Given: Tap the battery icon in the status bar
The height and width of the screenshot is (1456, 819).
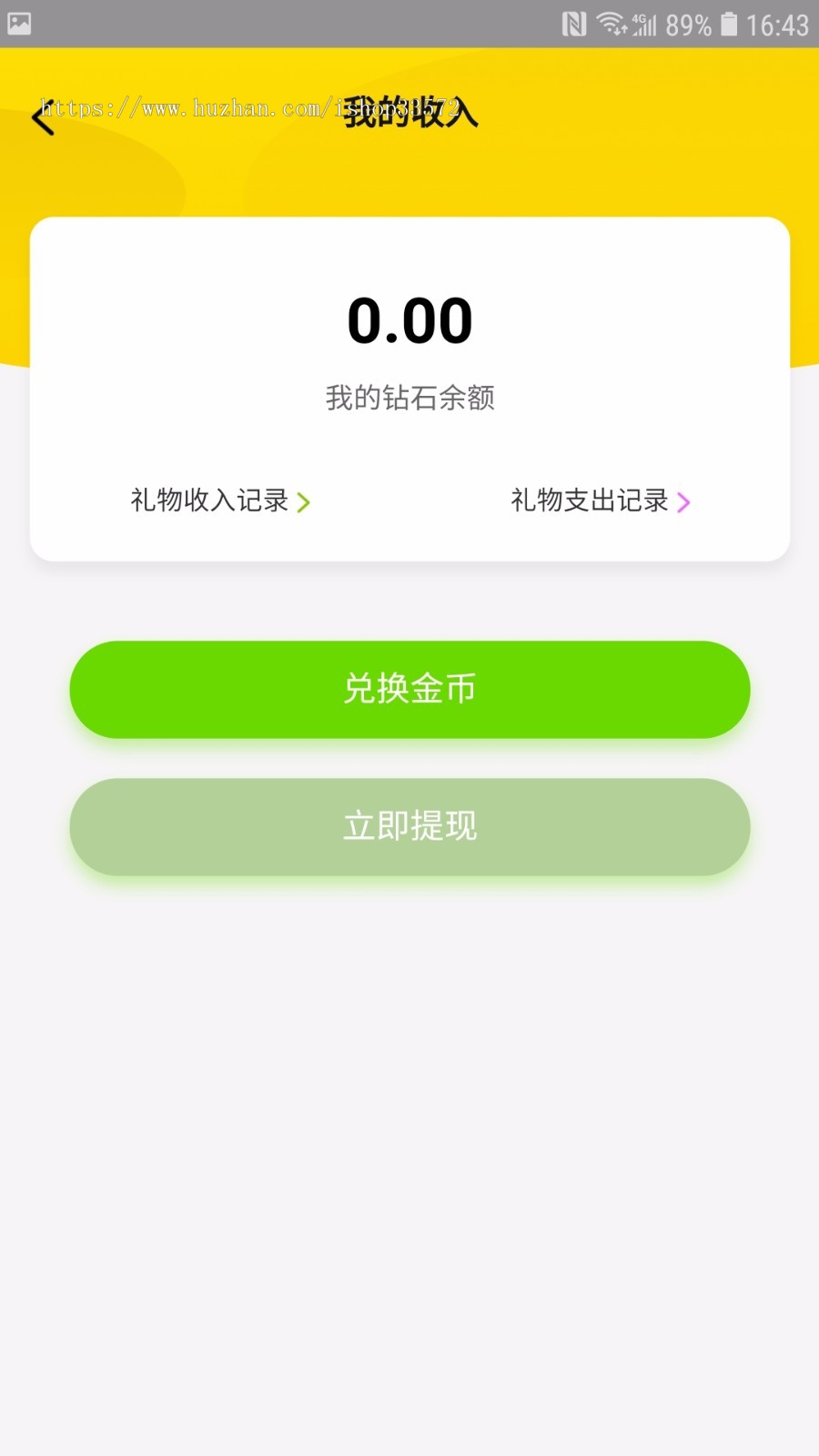Looking at the screenshot, I should tap(728, 23).
